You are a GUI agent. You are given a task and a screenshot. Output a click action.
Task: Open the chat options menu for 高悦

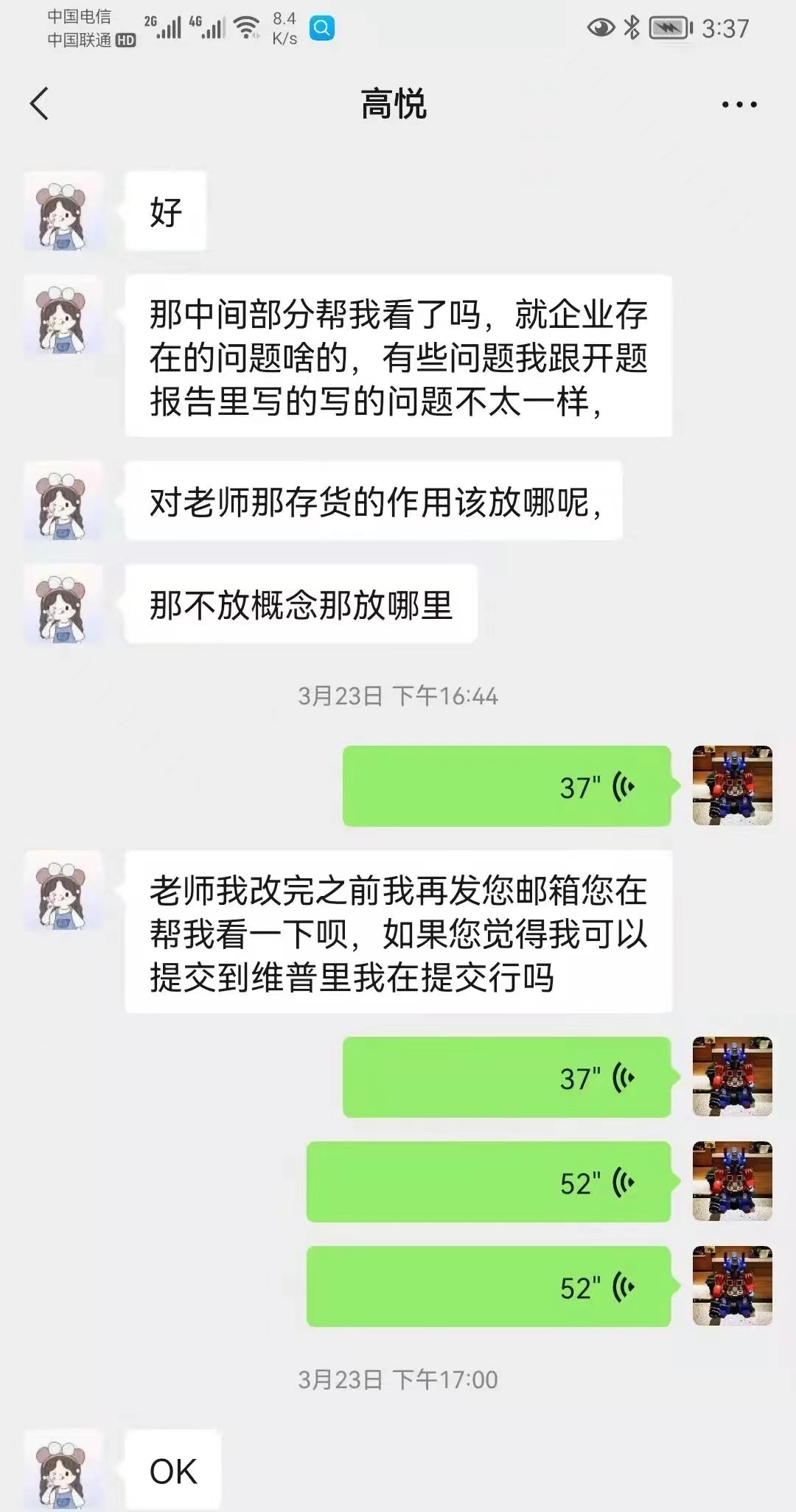(x=739, y=105)
